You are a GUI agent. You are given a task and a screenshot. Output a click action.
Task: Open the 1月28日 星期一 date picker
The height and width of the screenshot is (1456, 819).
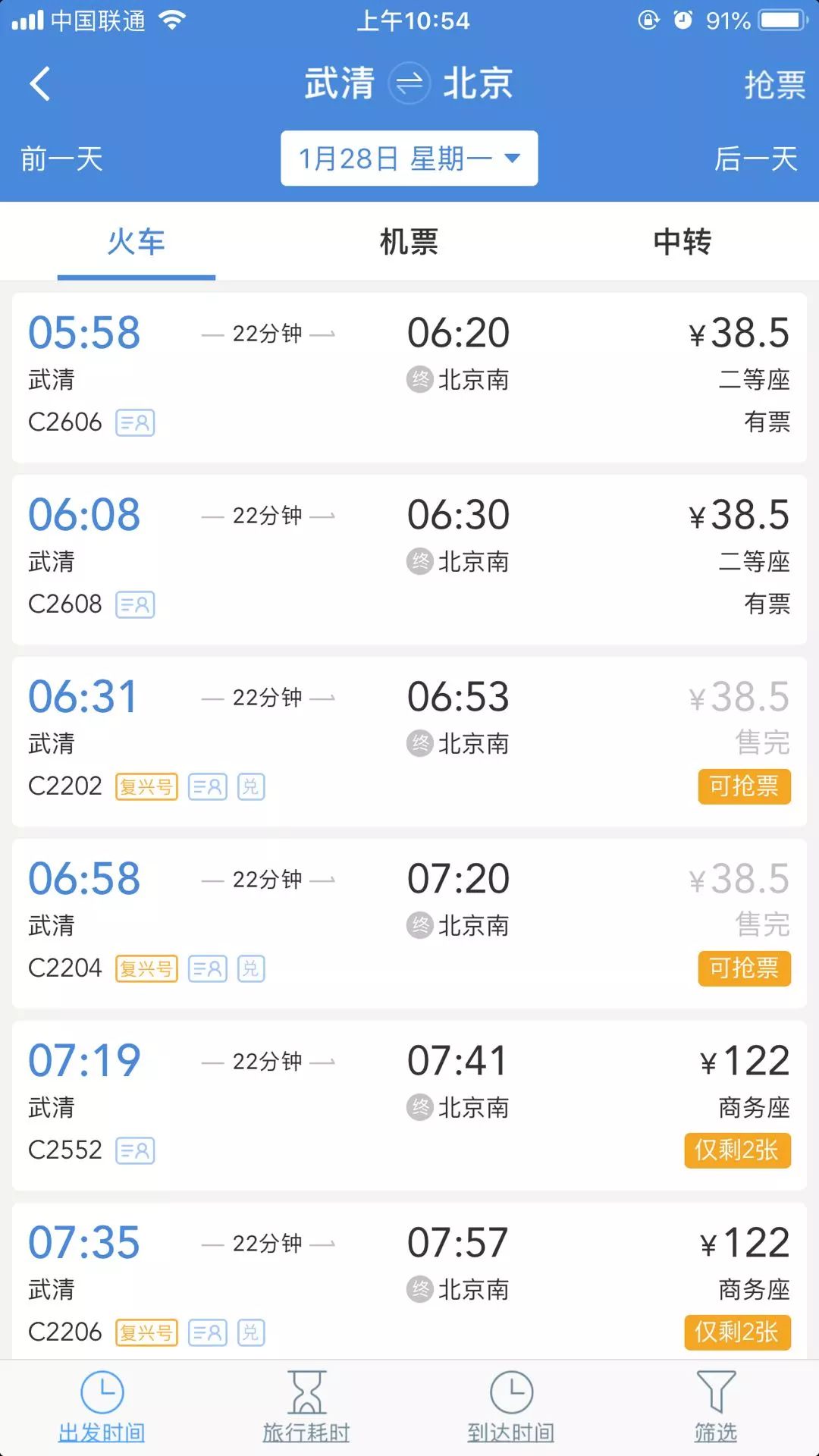pos(409,158)
